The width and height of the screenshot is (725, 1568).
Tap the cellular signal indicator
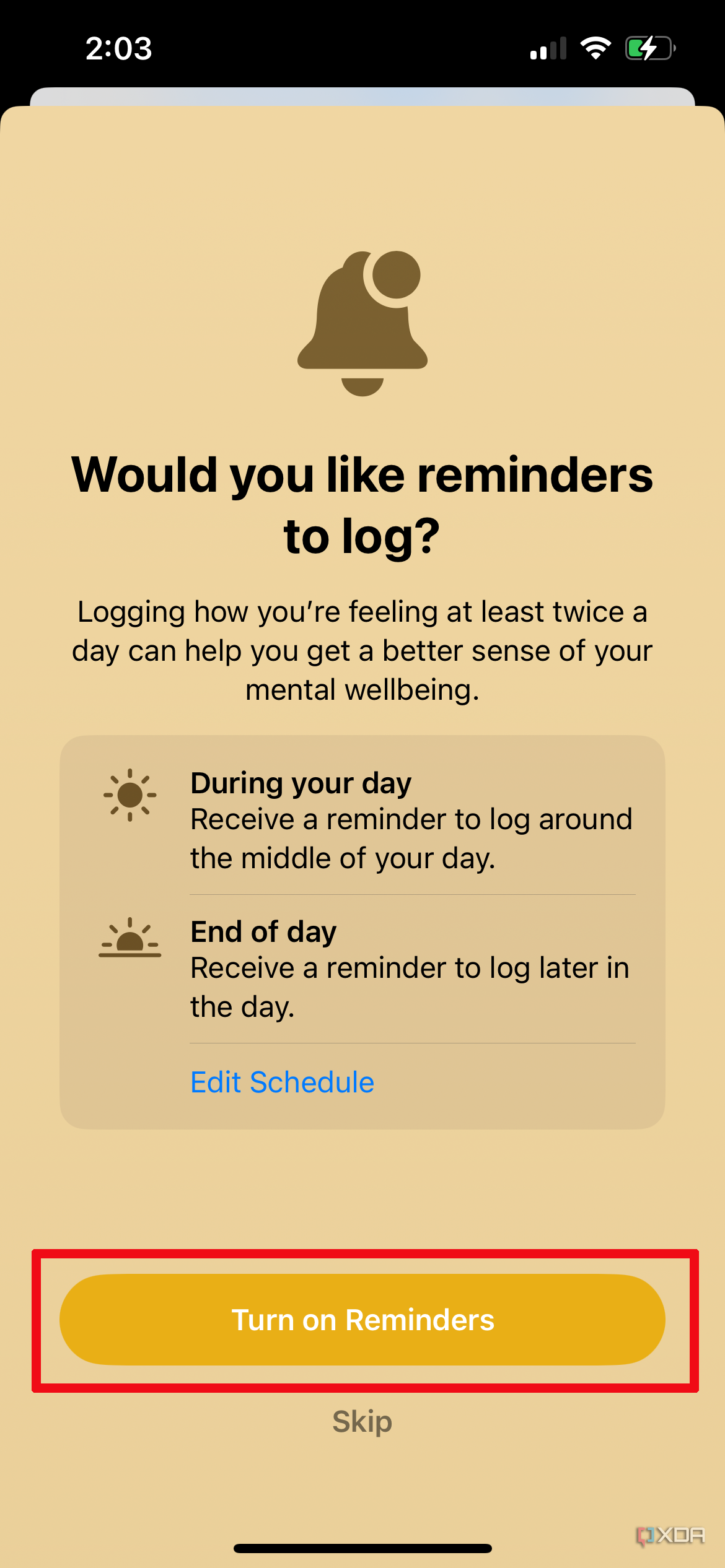coord(548,48)
